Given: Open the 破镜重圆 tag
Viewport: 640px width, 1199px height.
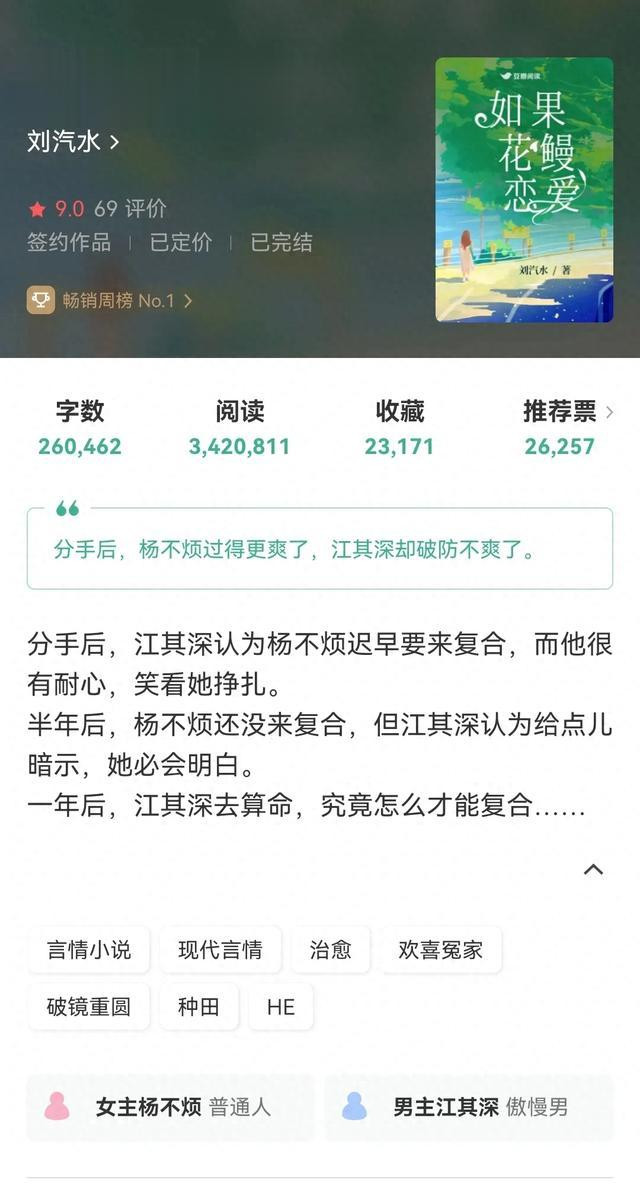Looking at the screenshot, I should coord(89,1007).
